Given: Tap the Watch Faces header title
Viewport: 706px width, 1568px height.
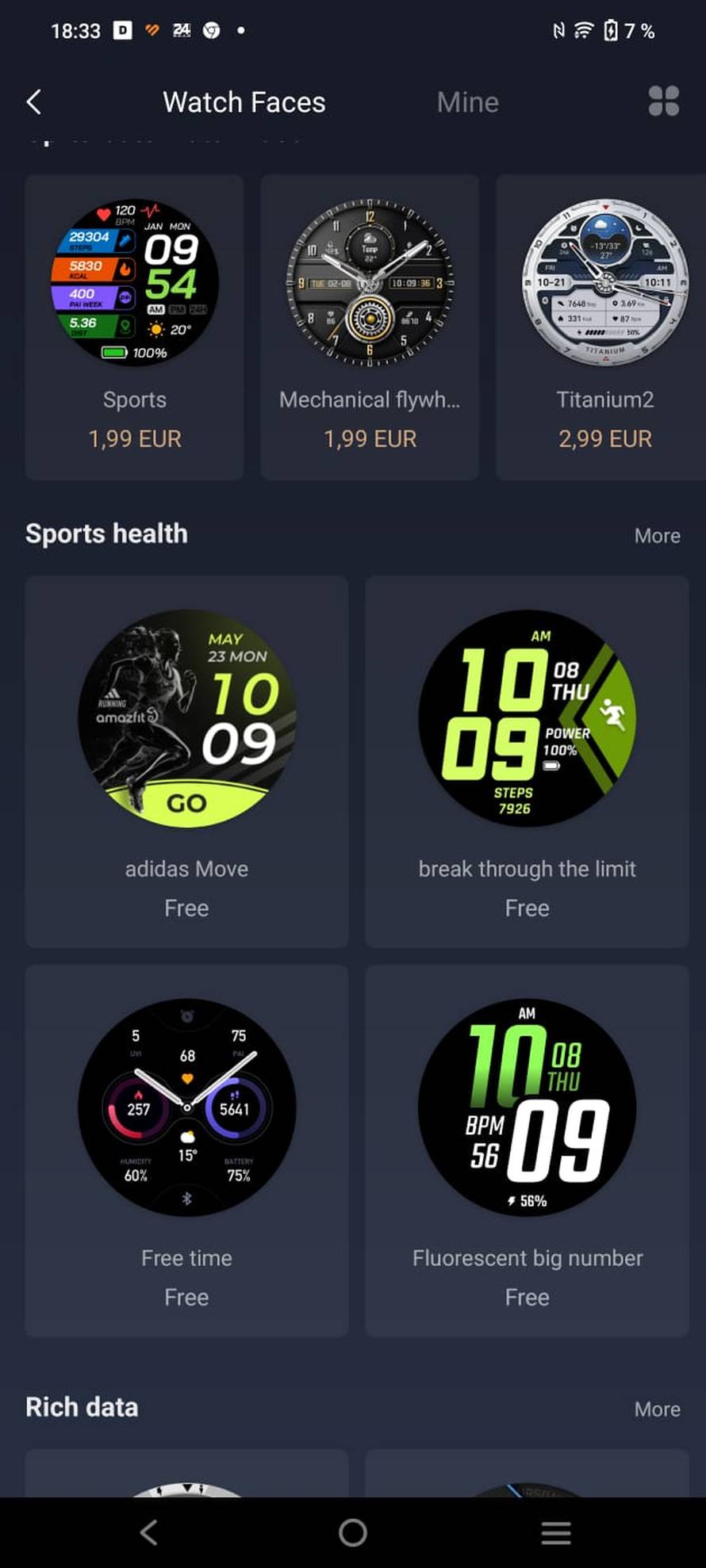Looking at the screenshot, I should click(x=244, y=101).
